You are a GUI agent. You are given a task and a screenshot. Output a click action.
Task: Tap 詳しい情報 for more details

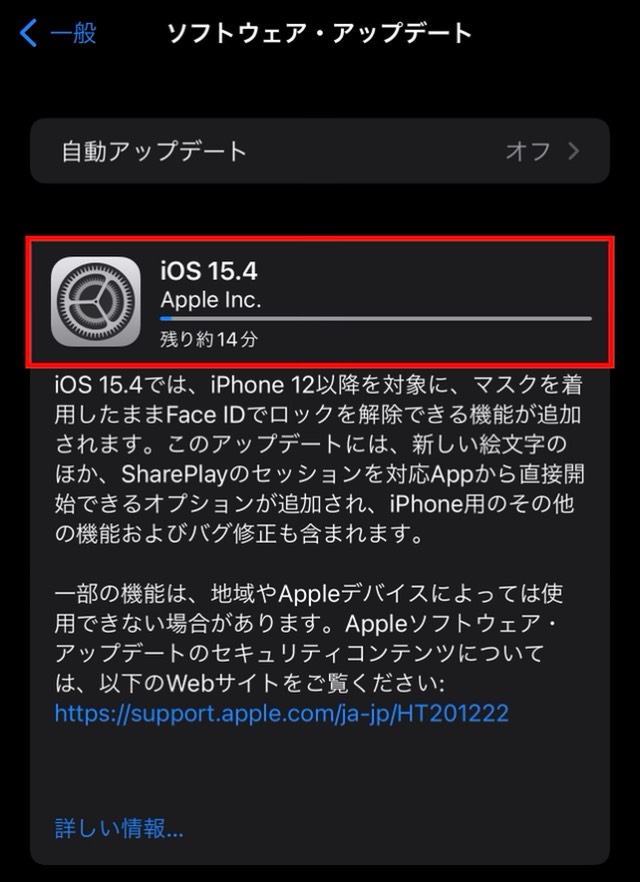[118, 827]
